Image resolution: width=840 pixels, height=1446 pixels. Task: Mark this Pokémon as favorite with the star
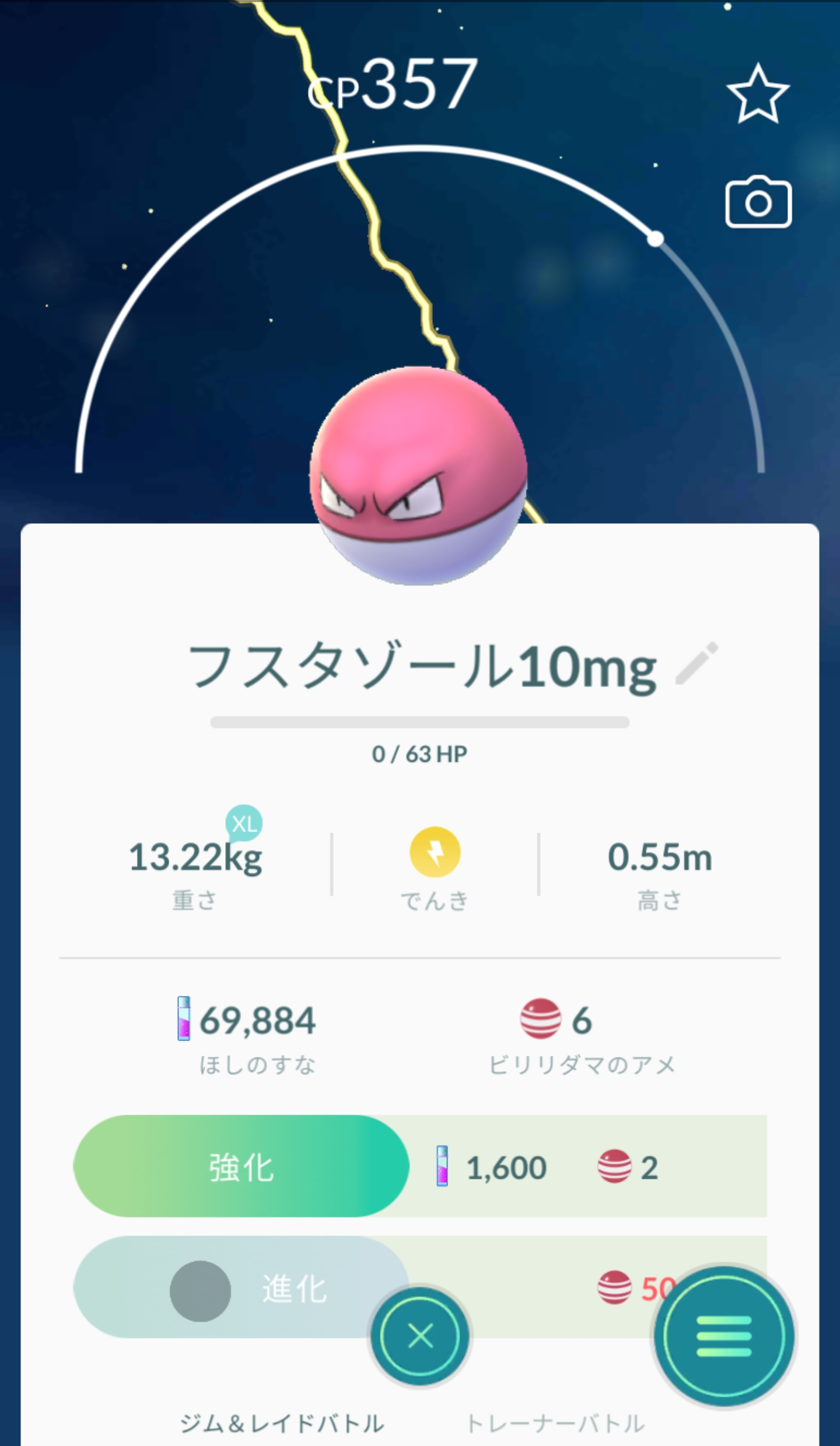(758, 94)
